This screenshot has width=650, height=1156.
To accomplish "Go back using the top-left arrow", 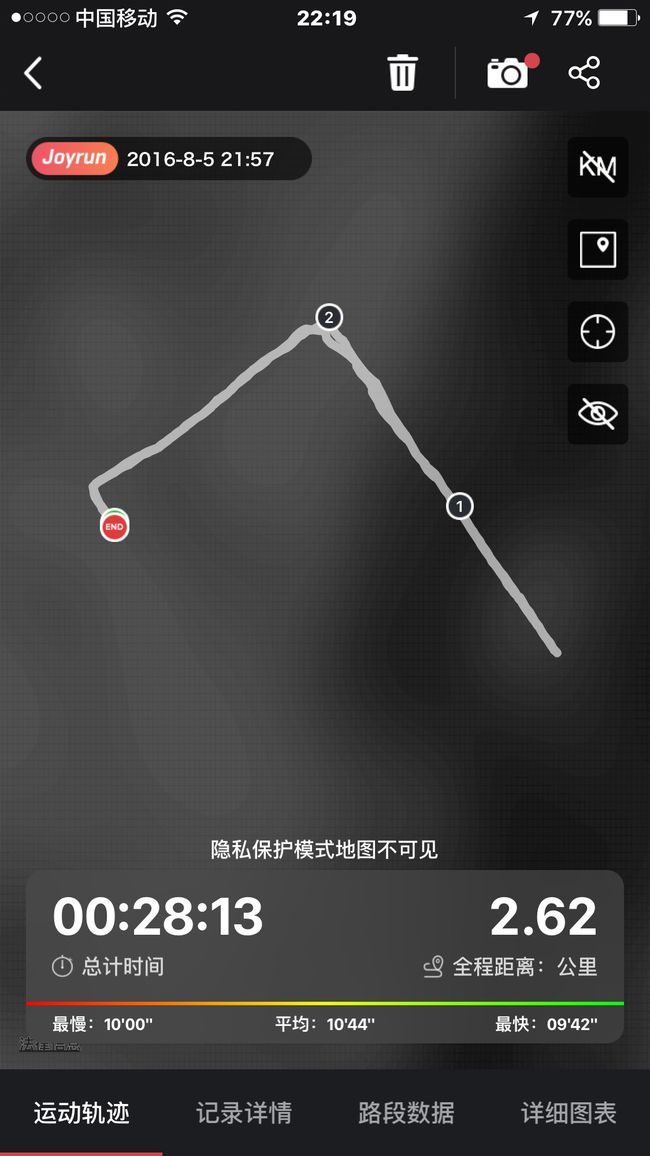I will point(33,74).
